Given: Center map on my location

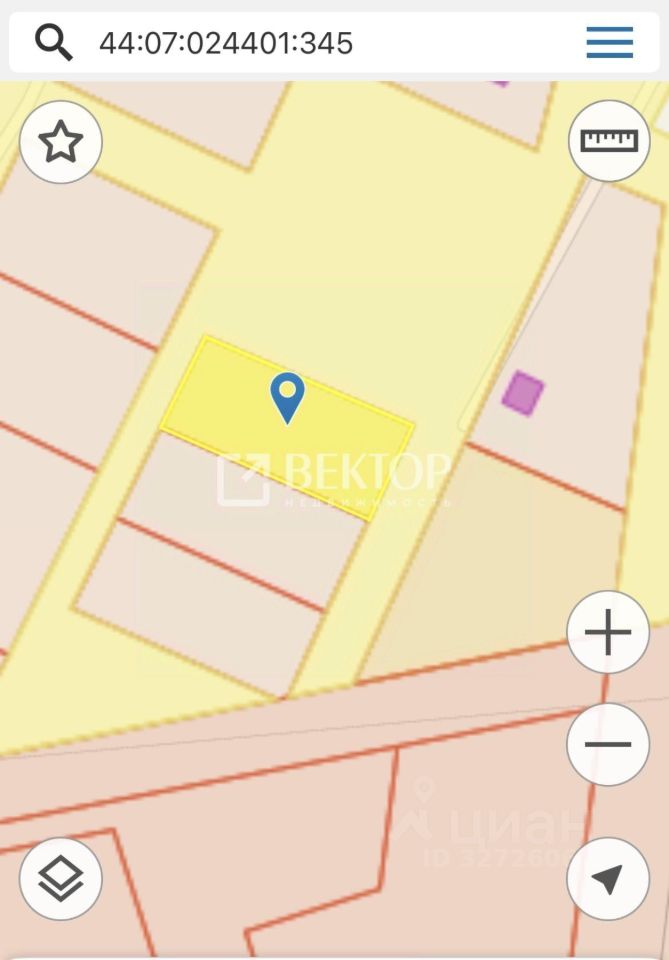Looking at the screenshot, I should pyautogui.click(x=607, y=878).
